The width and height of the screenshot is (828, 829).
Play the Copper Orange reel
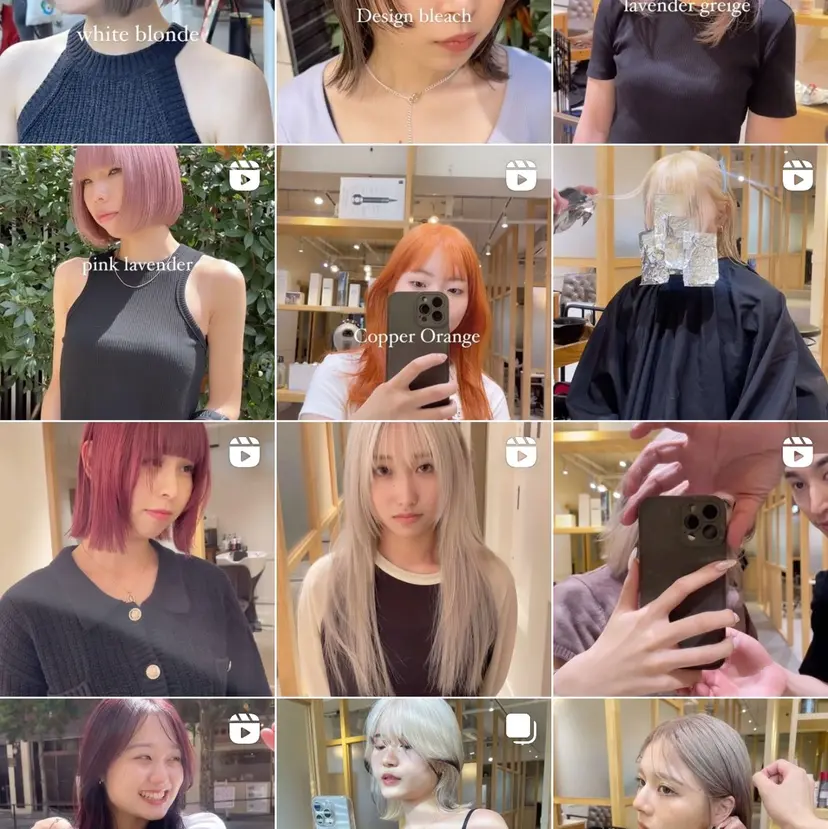[413, 283]
